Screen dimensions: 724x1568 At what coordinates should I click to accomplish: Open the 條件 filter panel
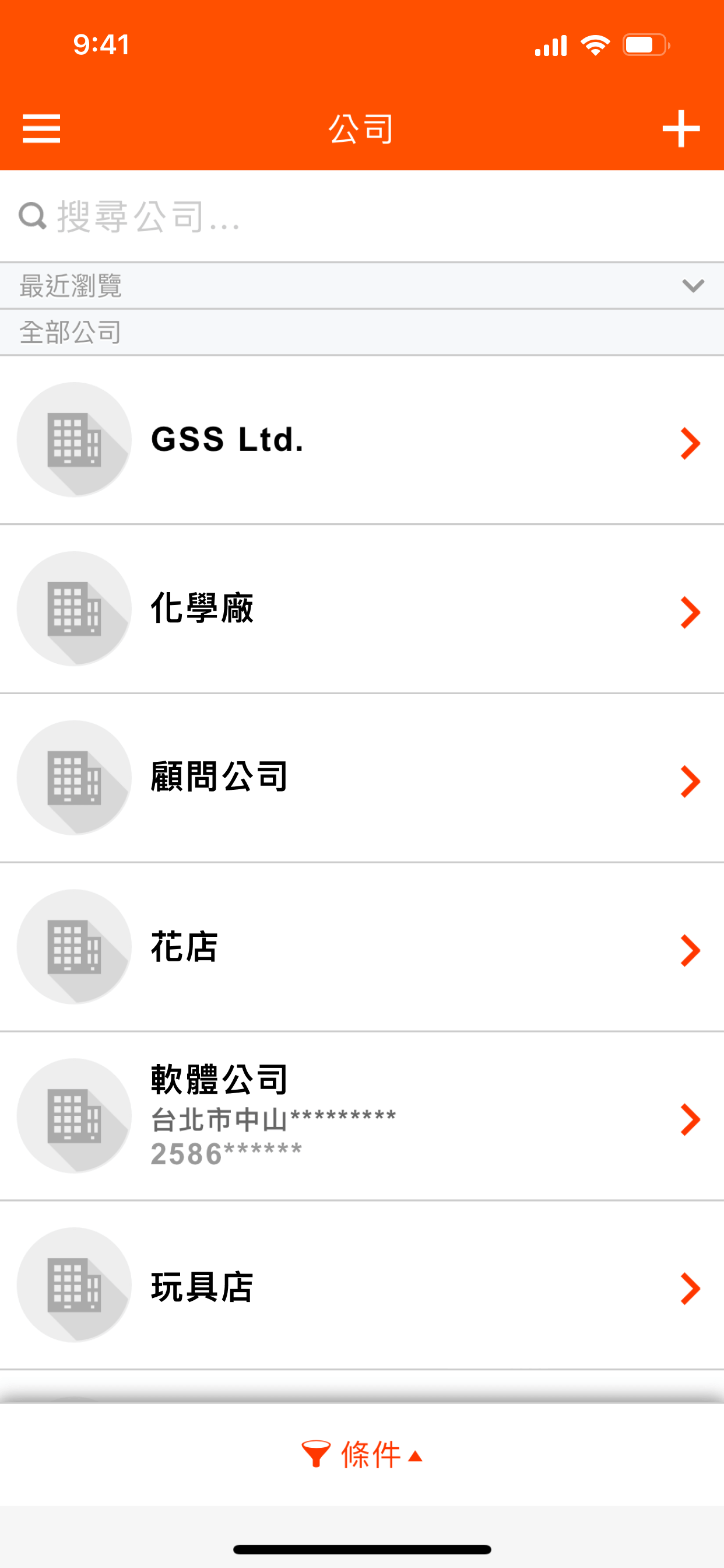click(x=362, y=1455)
